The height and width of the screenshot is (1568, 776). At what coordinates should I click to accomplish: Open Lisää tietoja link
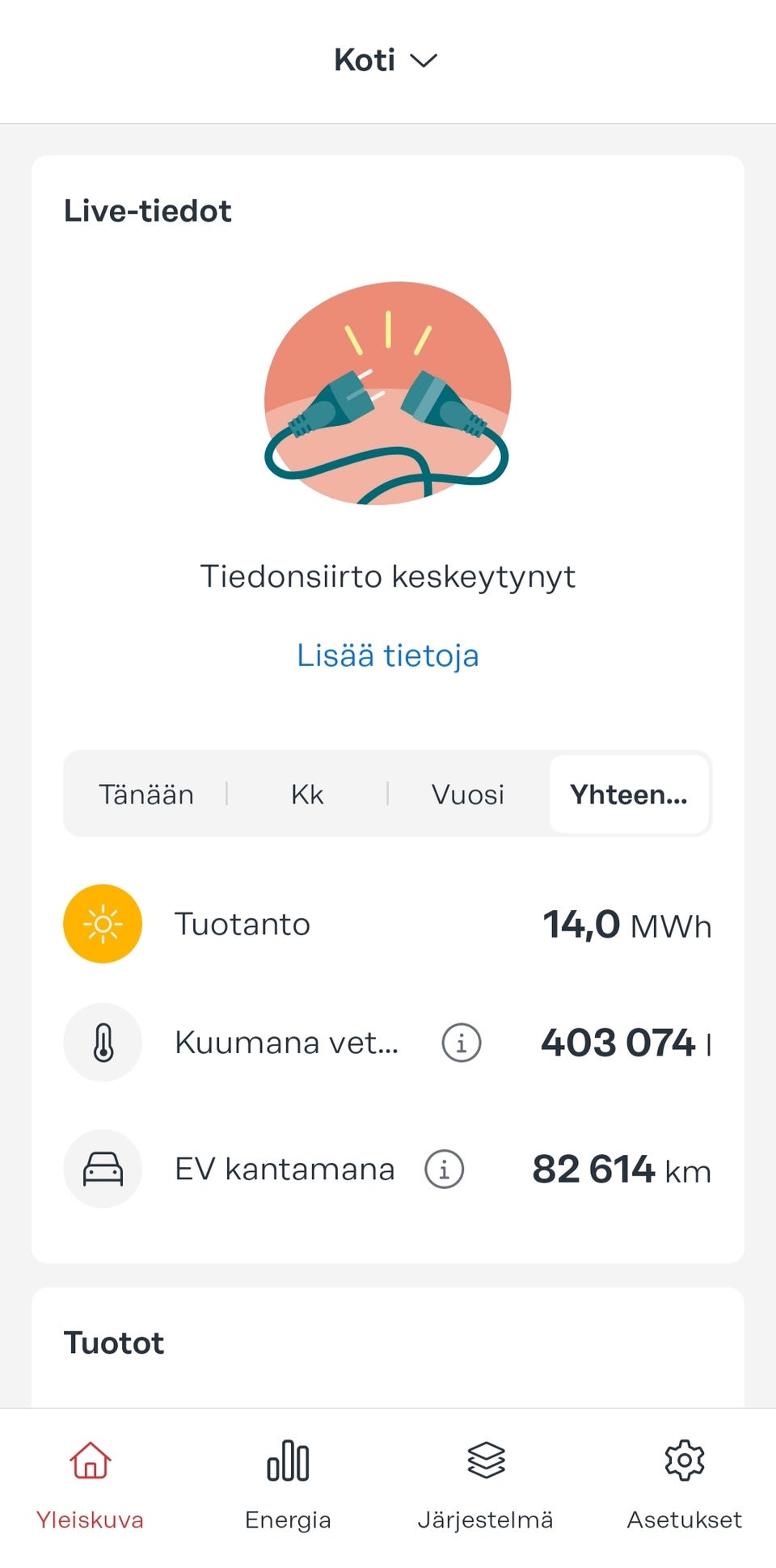(387, 655)
